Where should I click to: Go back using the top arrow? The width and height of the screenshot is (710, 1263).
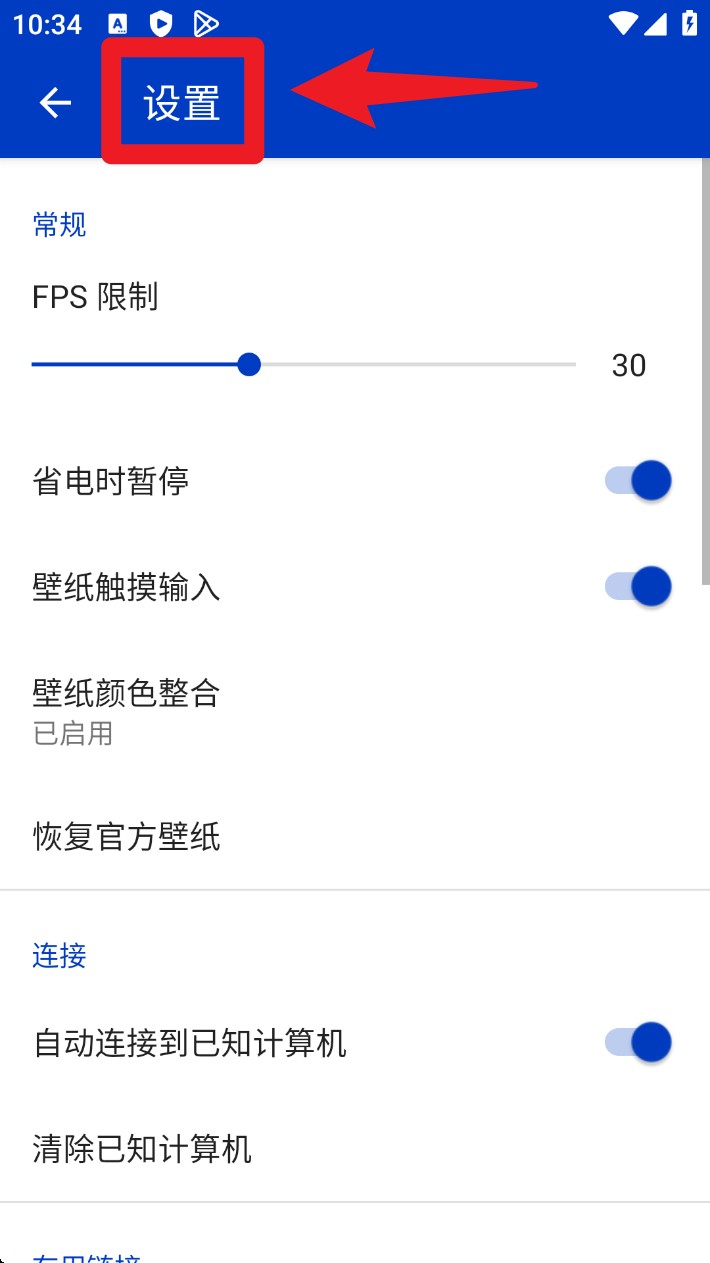click(x=55, y=102)
